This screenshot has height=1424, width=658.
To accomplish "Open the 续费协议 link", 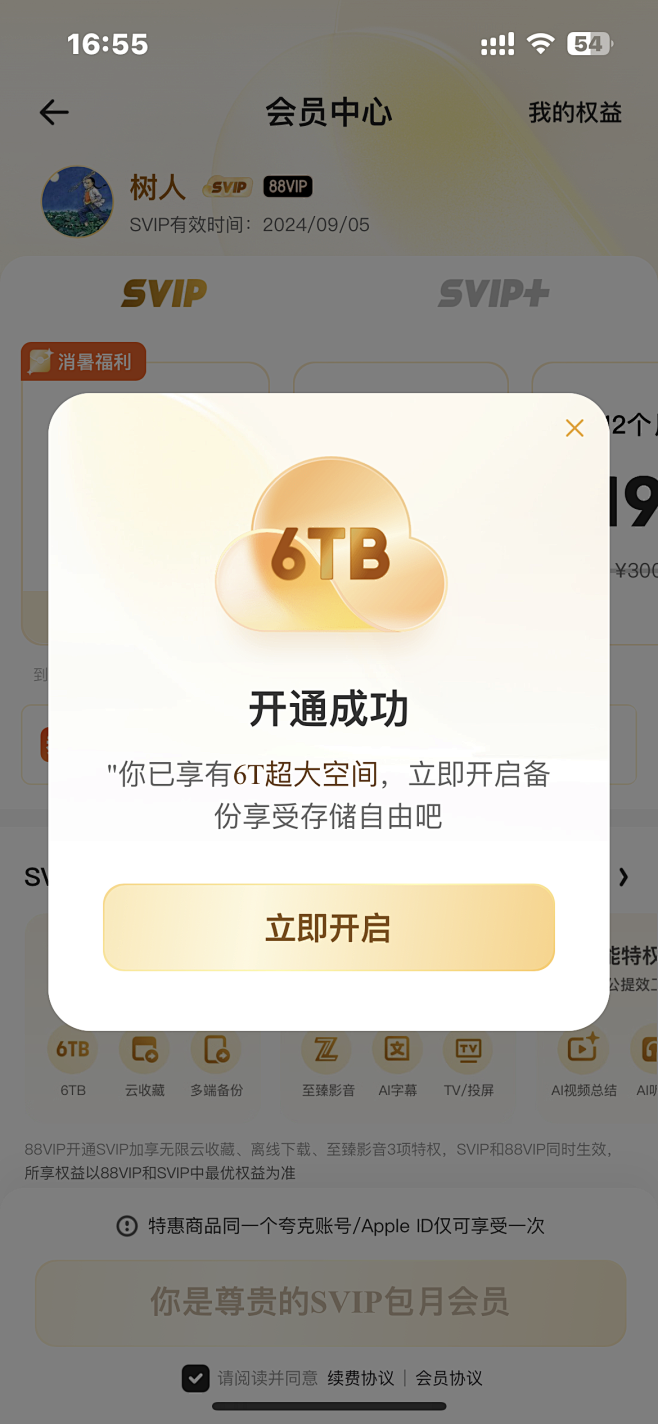I will (361, 1378).
